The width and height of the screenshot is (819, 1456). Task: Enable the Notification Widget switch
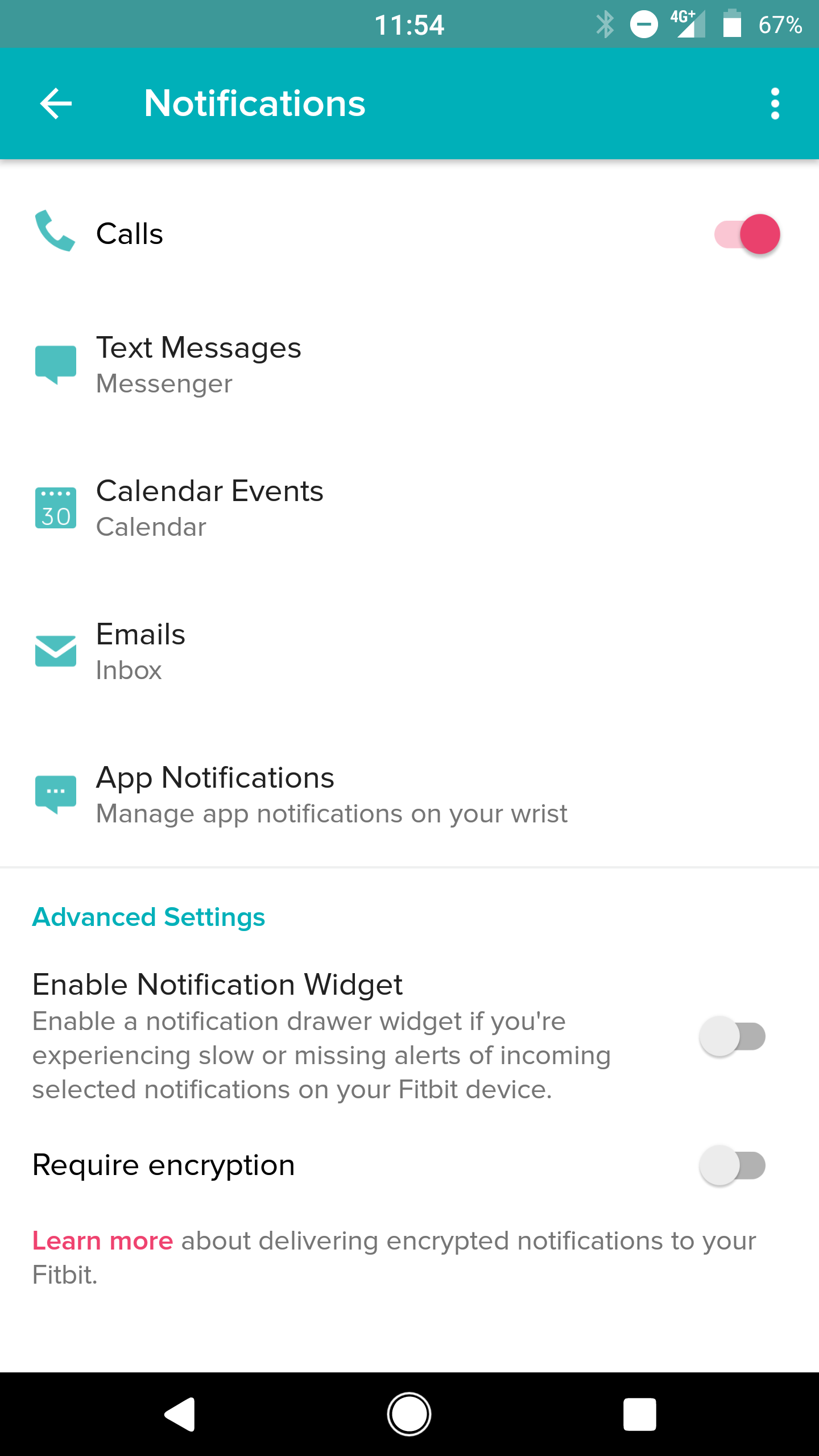733,1036
